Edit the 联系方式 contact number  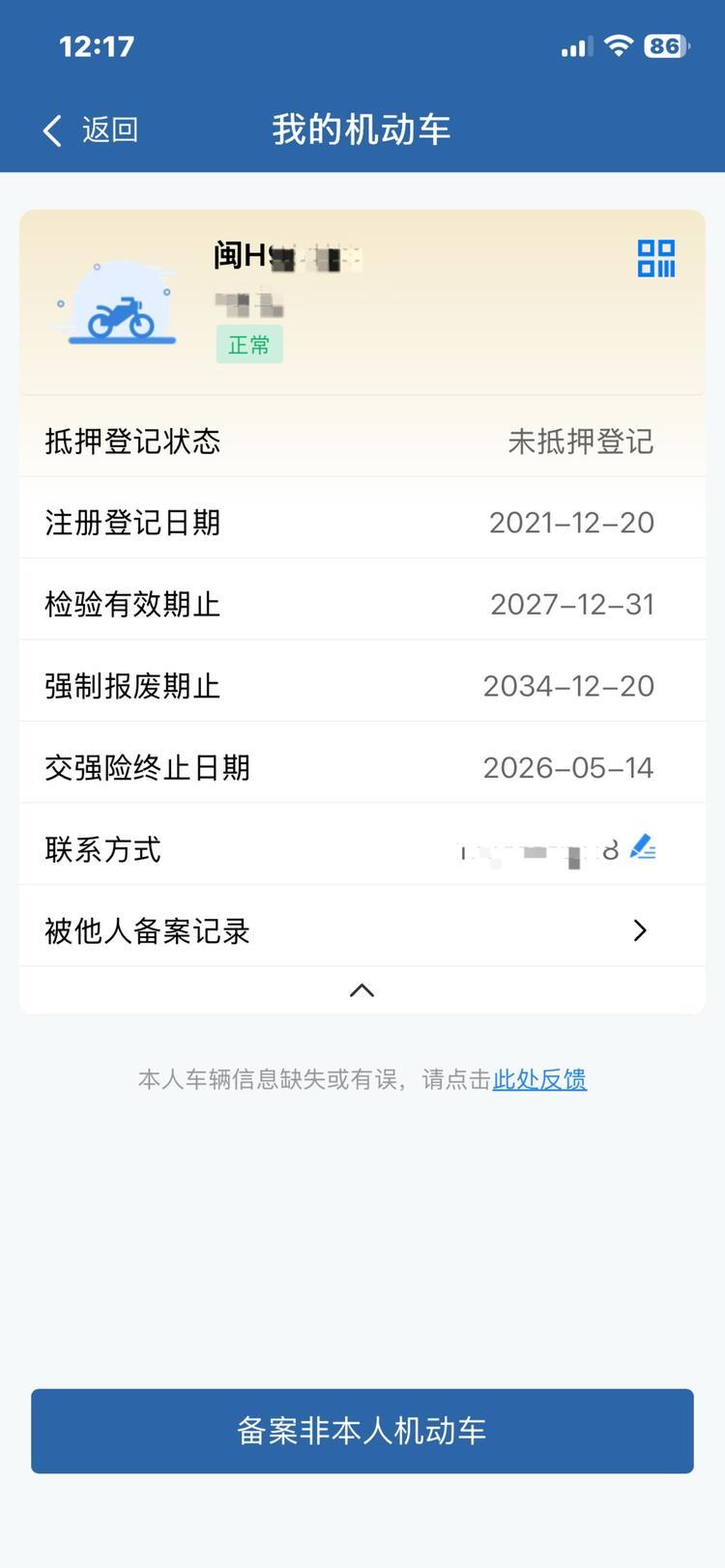(x=643, y=848)
